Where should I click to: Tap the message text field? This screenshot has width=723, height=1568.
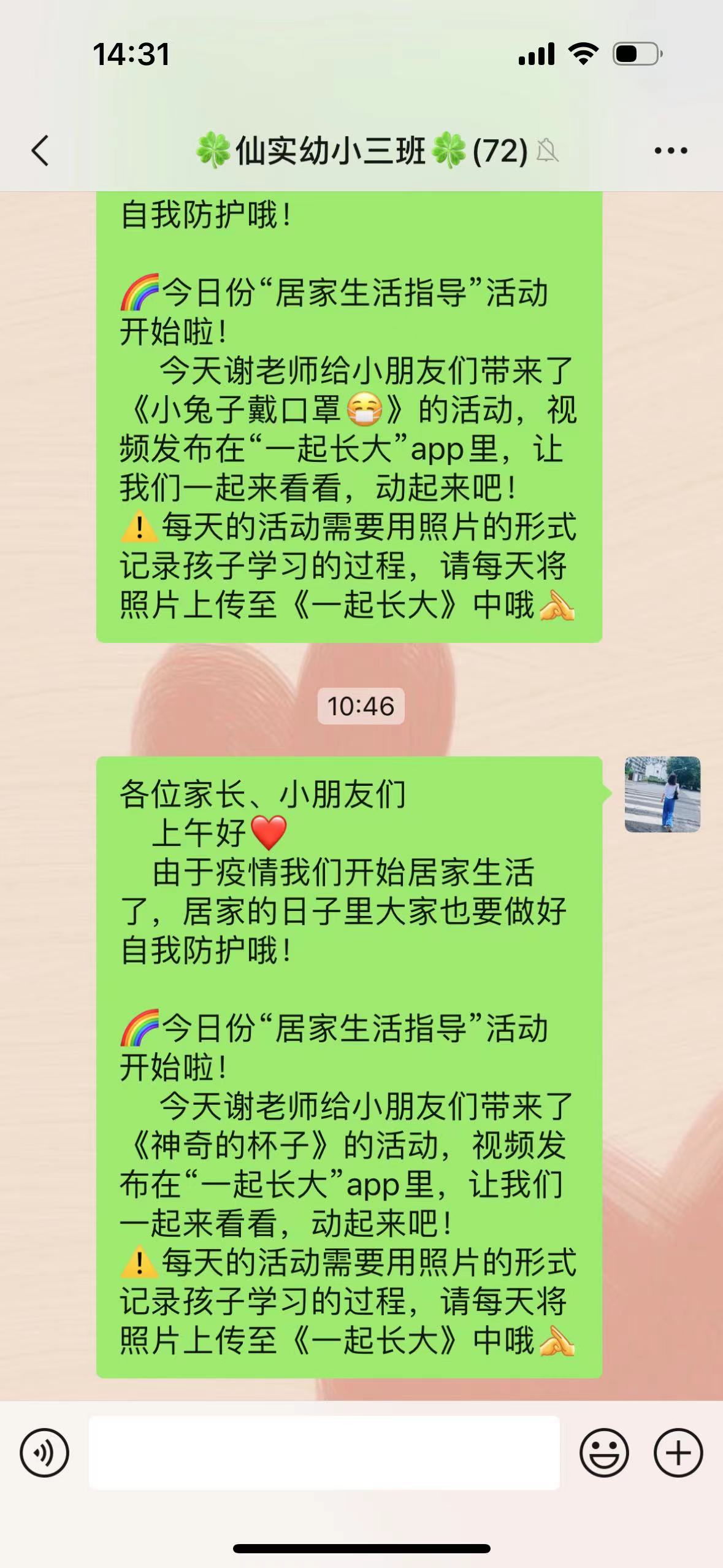pyautogui.click(x=324, y=1453)
